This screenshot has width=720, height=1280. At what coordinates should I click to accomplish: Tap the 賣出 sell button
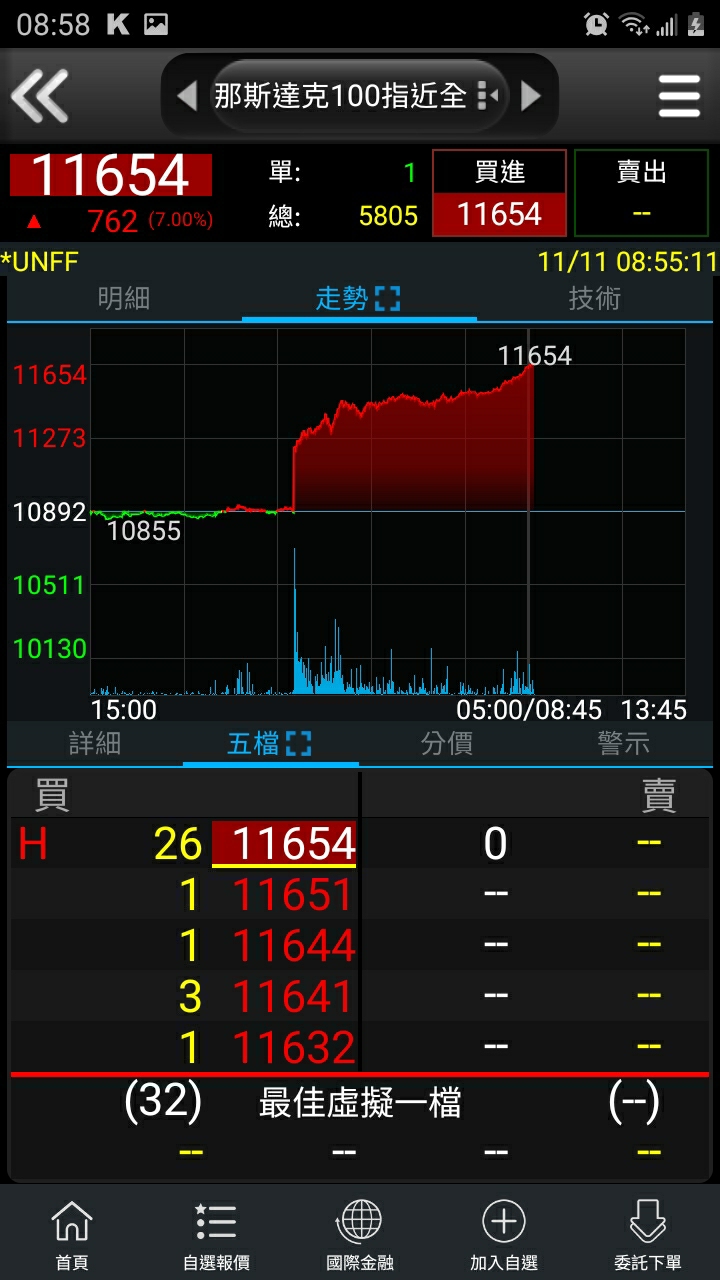tap(641, 193)
